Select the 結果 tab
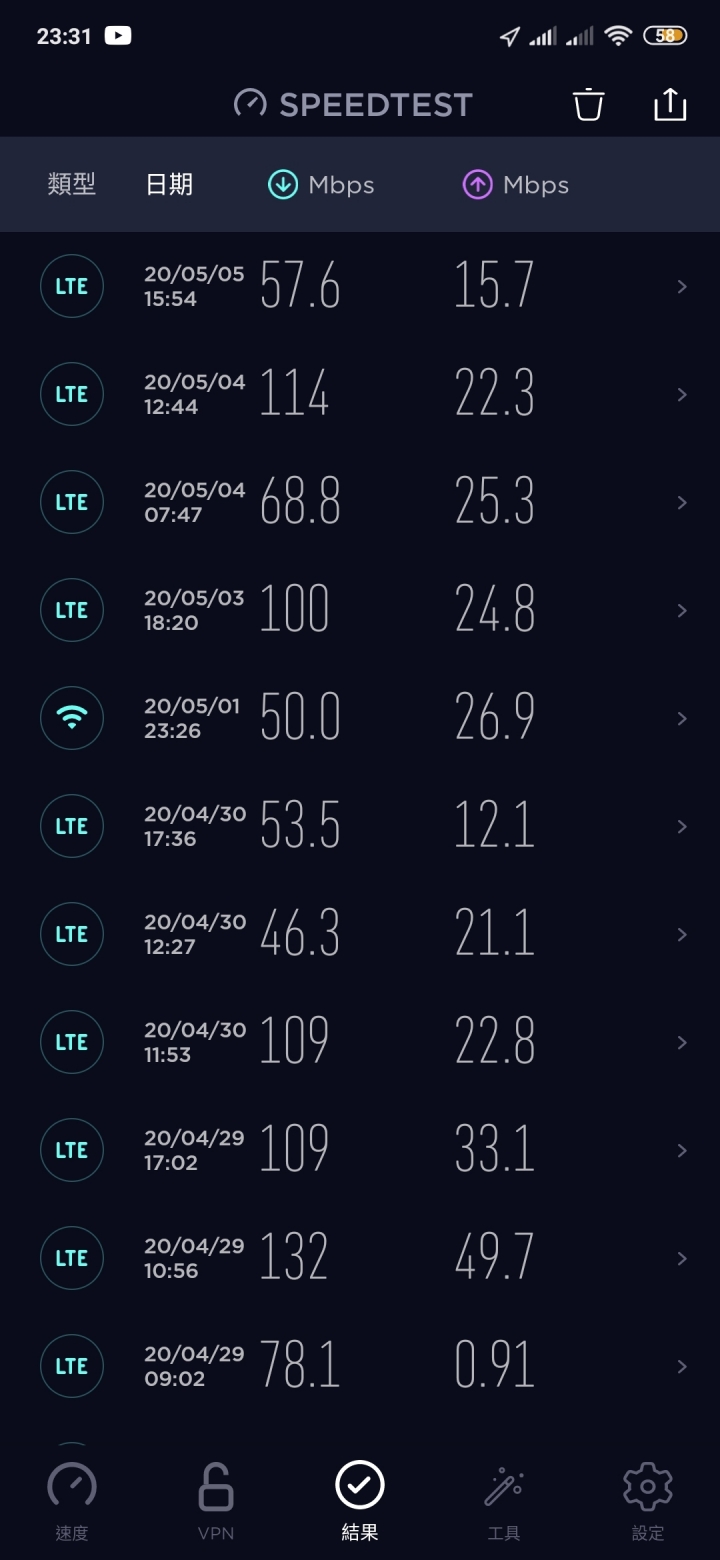Image resolution: width=720 pixels, height=1560 pixels. [x=360, y=1500]
